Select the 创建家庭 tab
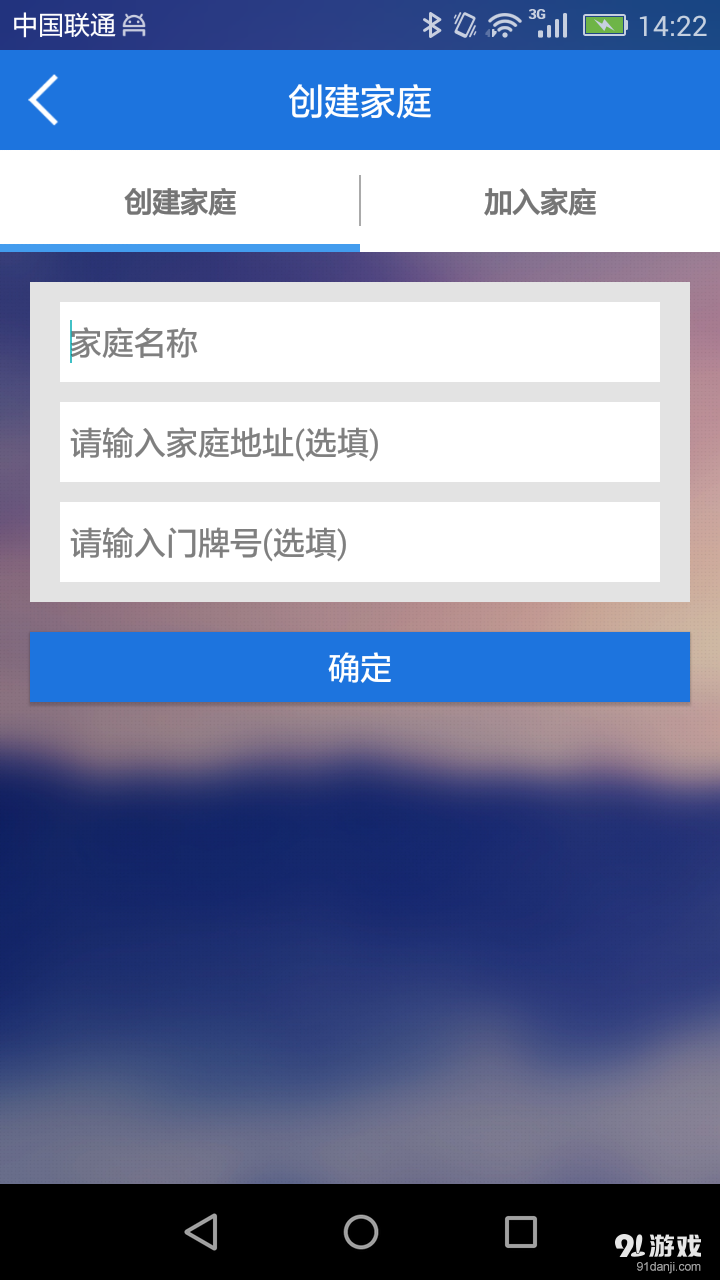 [180, 202]
